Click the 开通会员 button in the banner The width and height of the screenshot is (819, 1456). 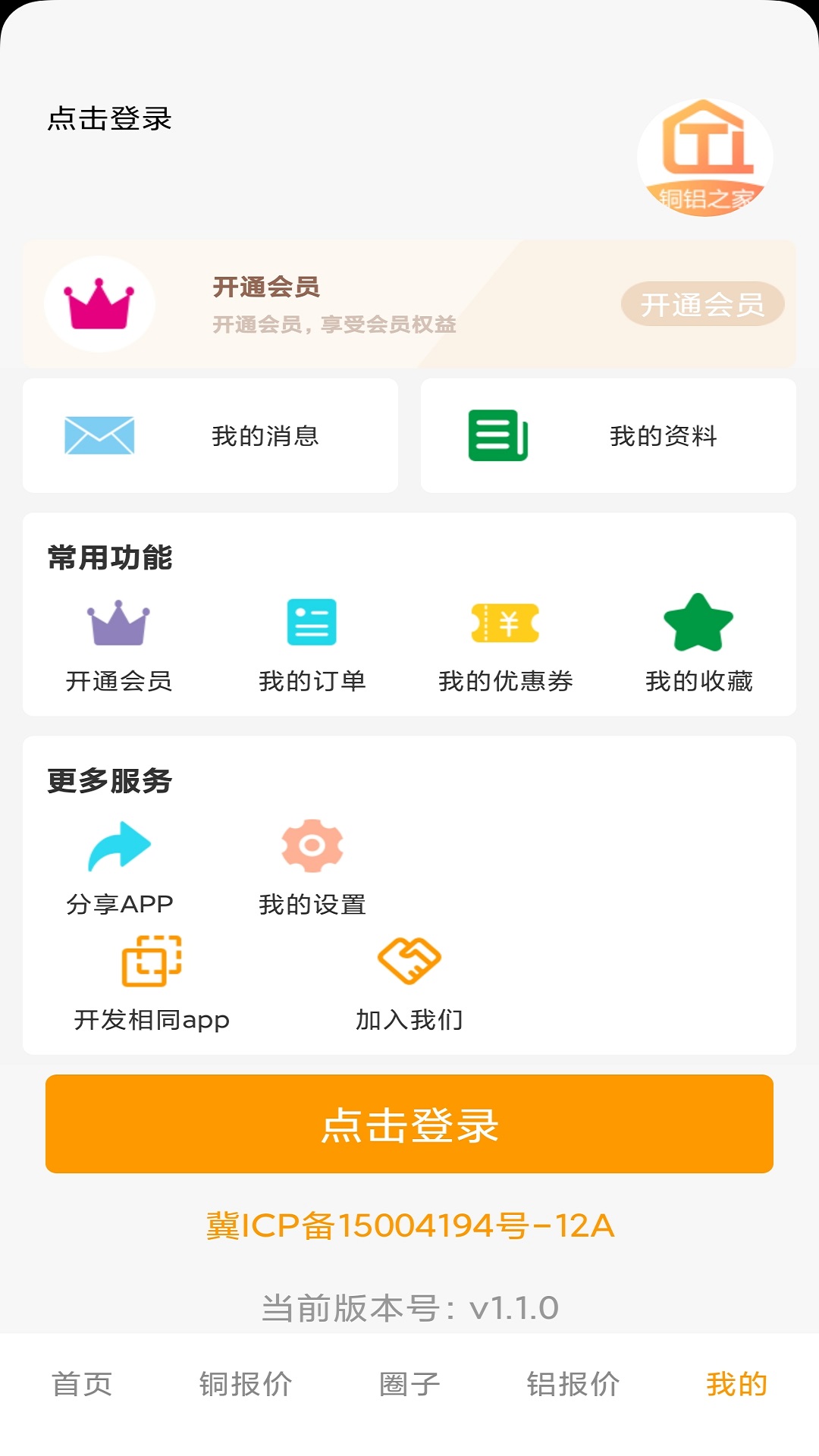point(703,303)
